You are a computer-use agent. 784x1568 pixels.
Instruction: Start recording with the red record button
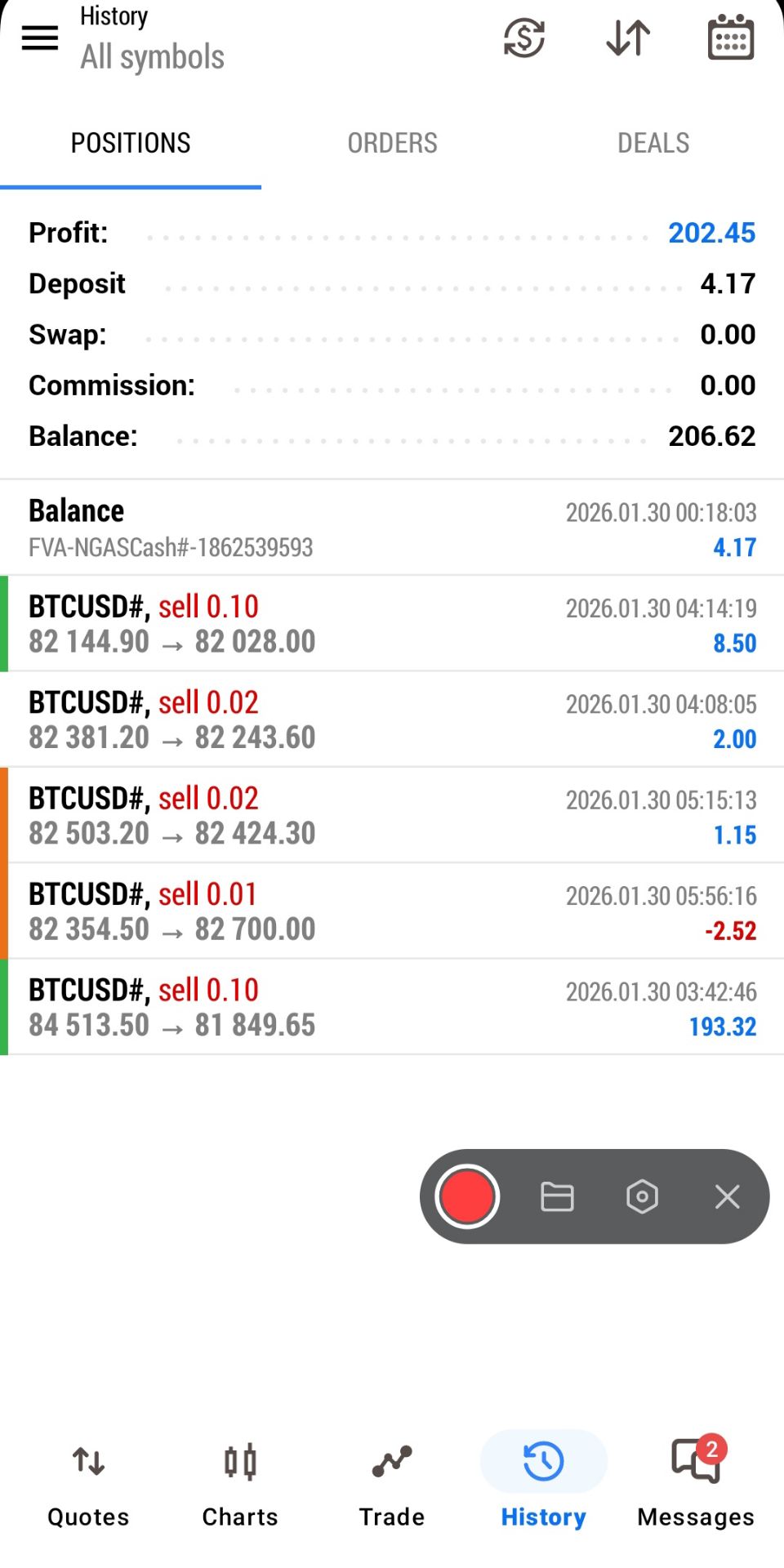pos(467,1196)
